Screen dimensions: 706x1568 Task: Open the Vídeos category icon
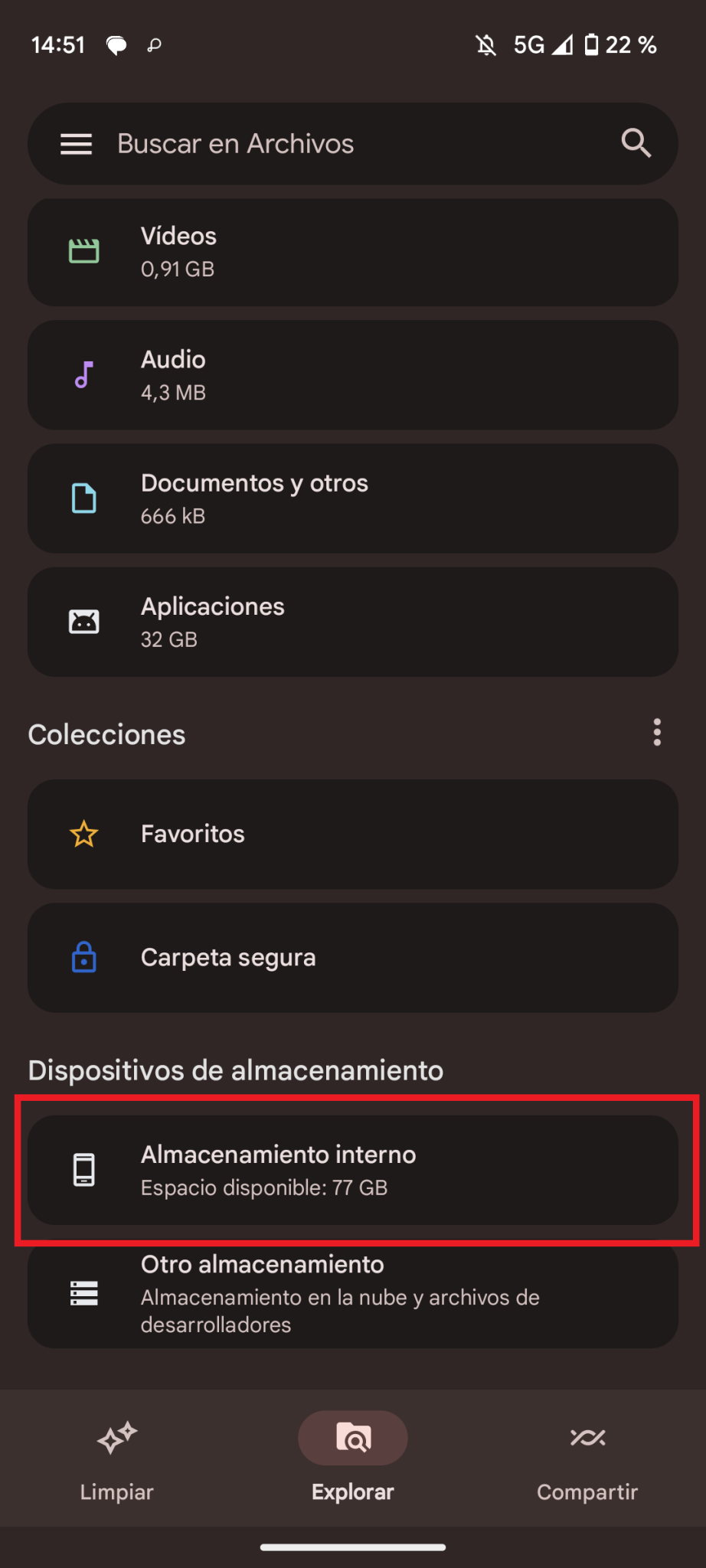[84, 250]
